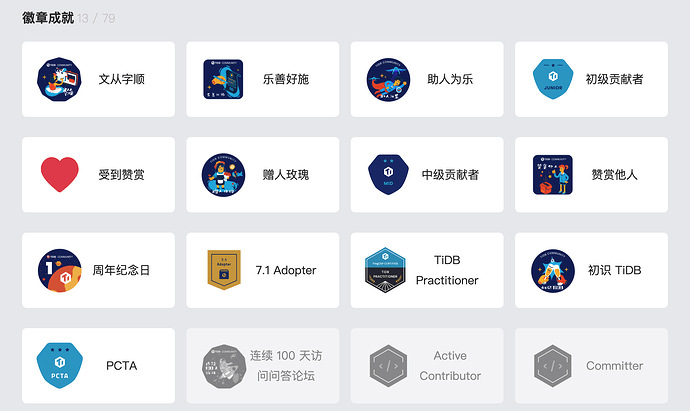Select the 初识 TiDB badge
The image size is (690, 411).
click(x=591, y=270)
